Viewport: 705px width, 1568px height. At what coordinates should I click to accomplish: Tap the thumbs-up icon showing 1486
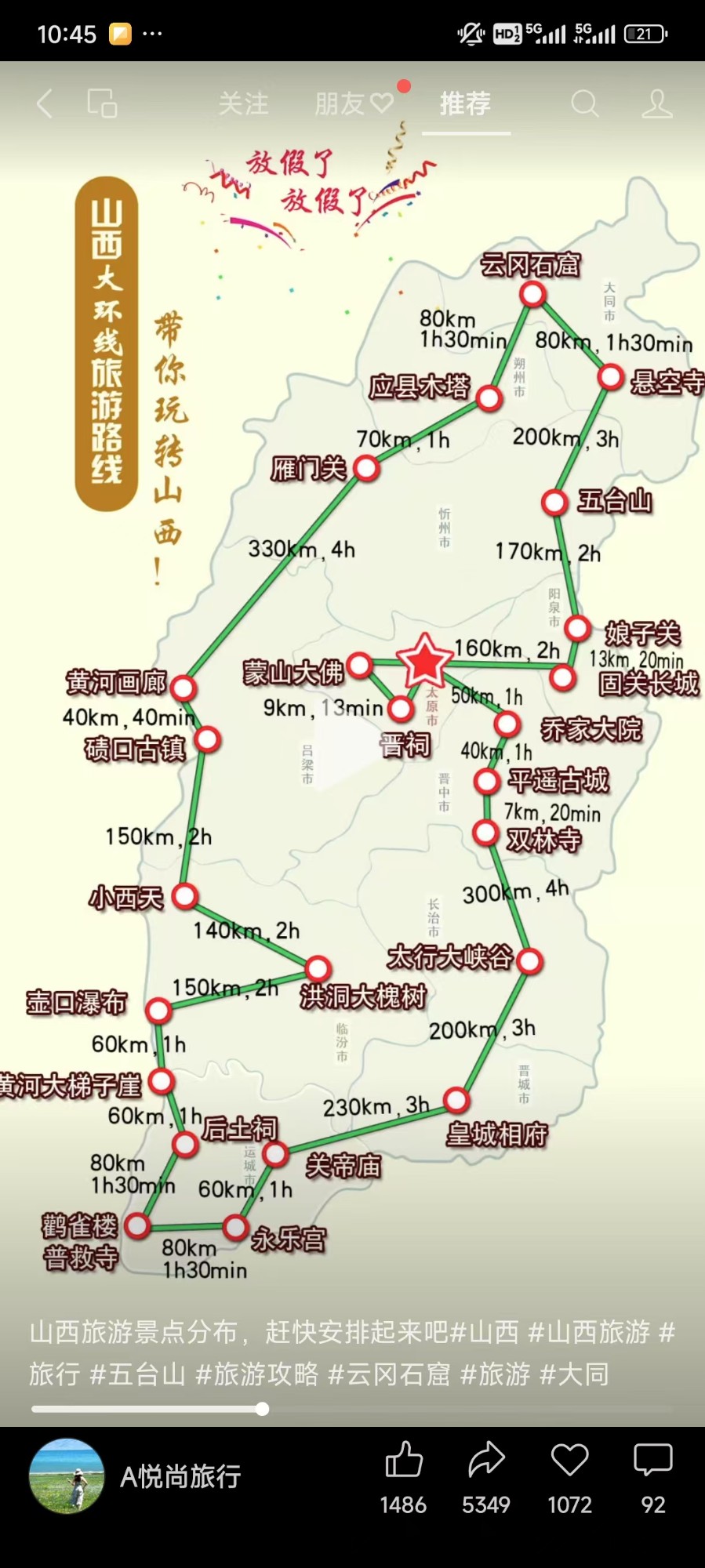pos(404,1461)
